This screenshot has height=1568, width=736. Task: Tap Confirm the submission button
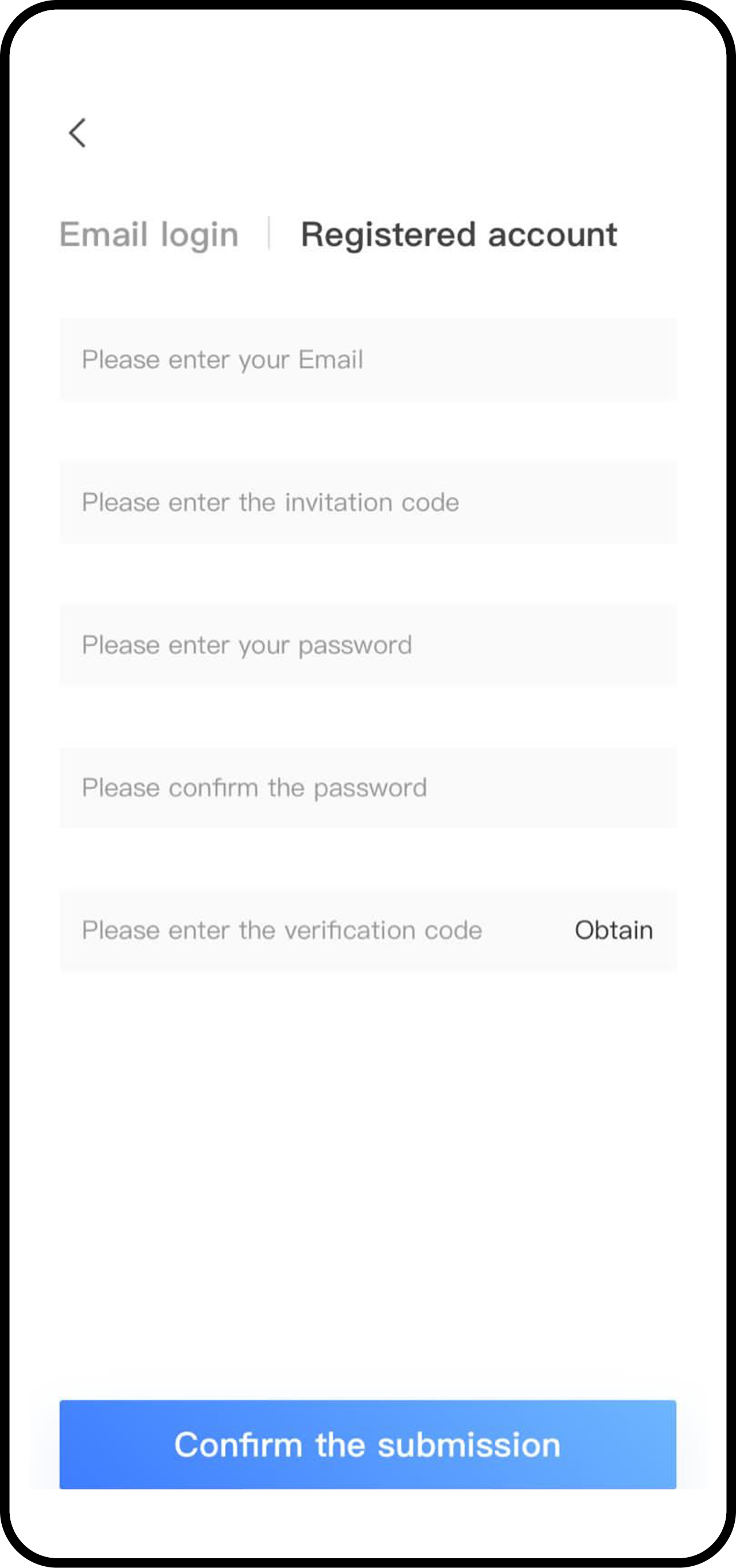click(x=368, y=1445)
